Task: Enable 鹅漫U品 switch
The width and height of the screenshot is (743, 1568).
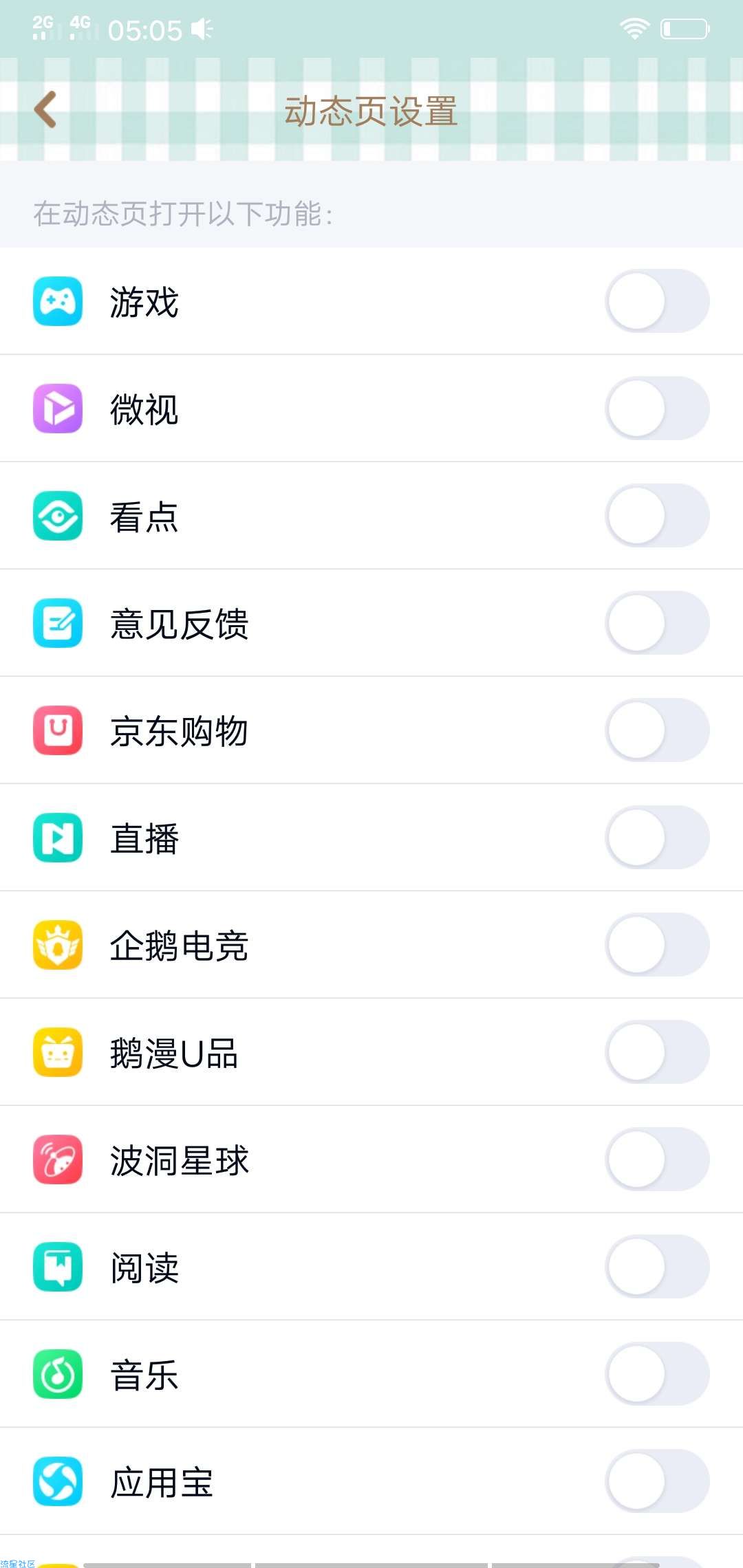Action: (658, 1052)
